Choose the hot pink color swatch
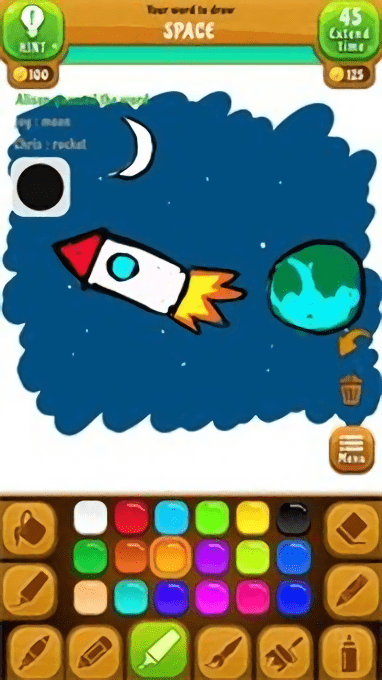The height and width of the screenshot is (680, 382). 253,598
